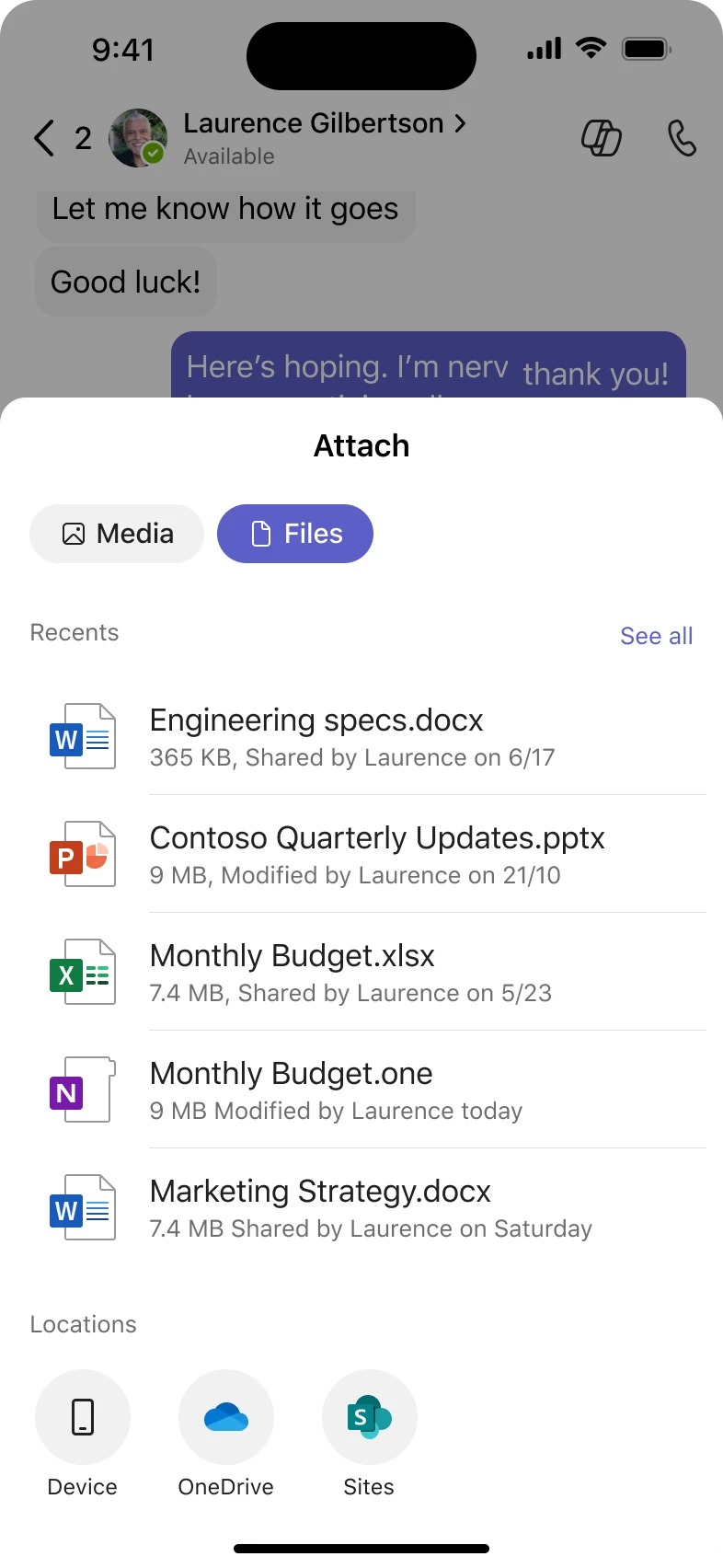Start a call with Laurence
723x1568 pixels.
tap(682, 138)
